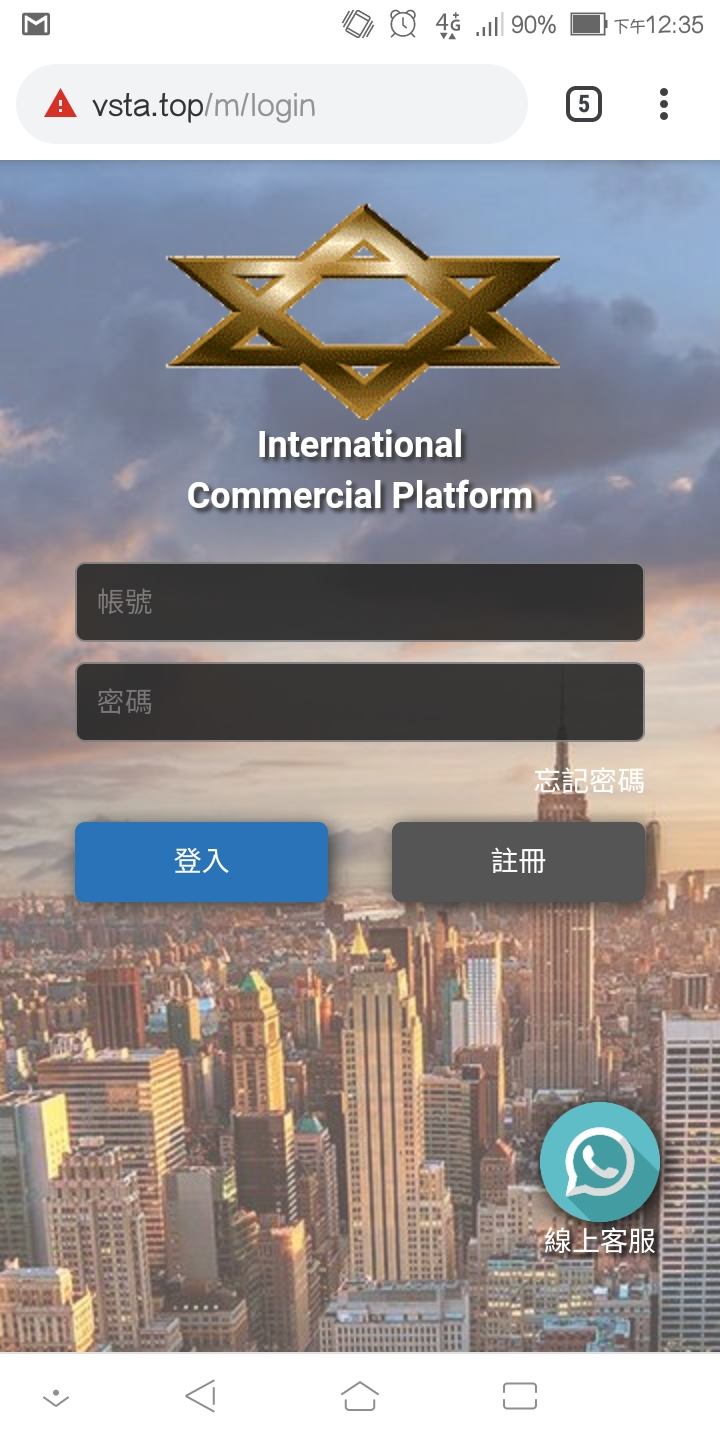Tap the blue 登入 login button
Image resolution: width=720 pixels, height=1440 pixels.
coord(201,862)
